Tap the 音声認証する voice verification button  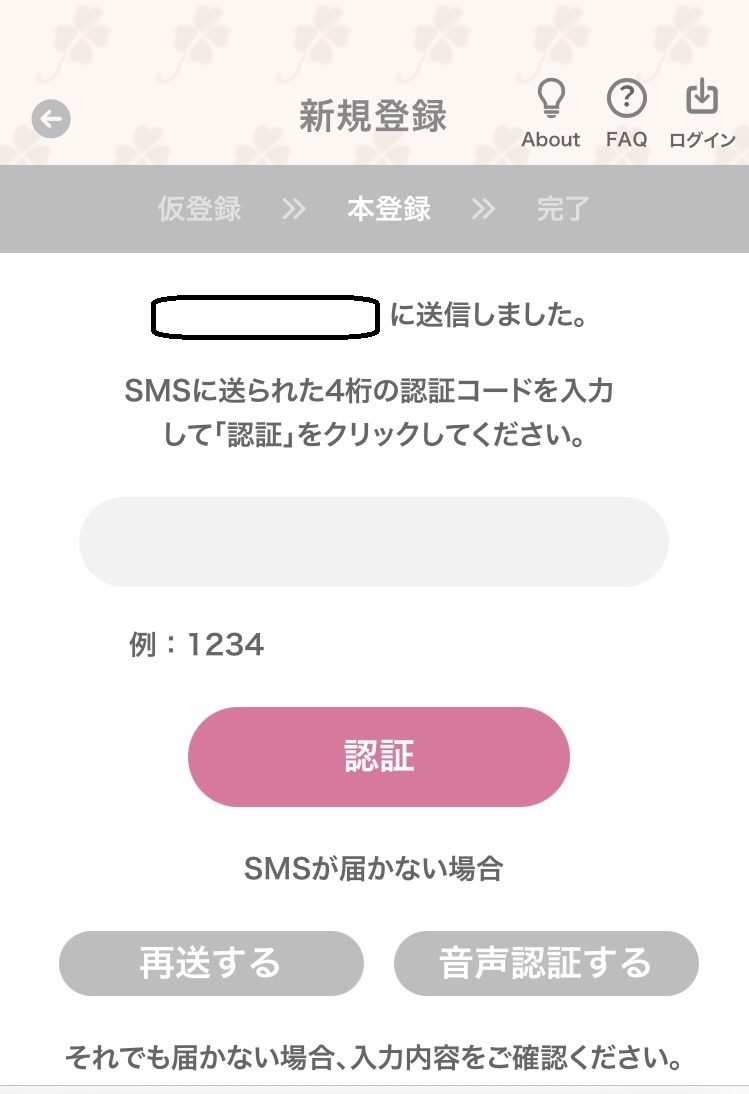point(547,963)
